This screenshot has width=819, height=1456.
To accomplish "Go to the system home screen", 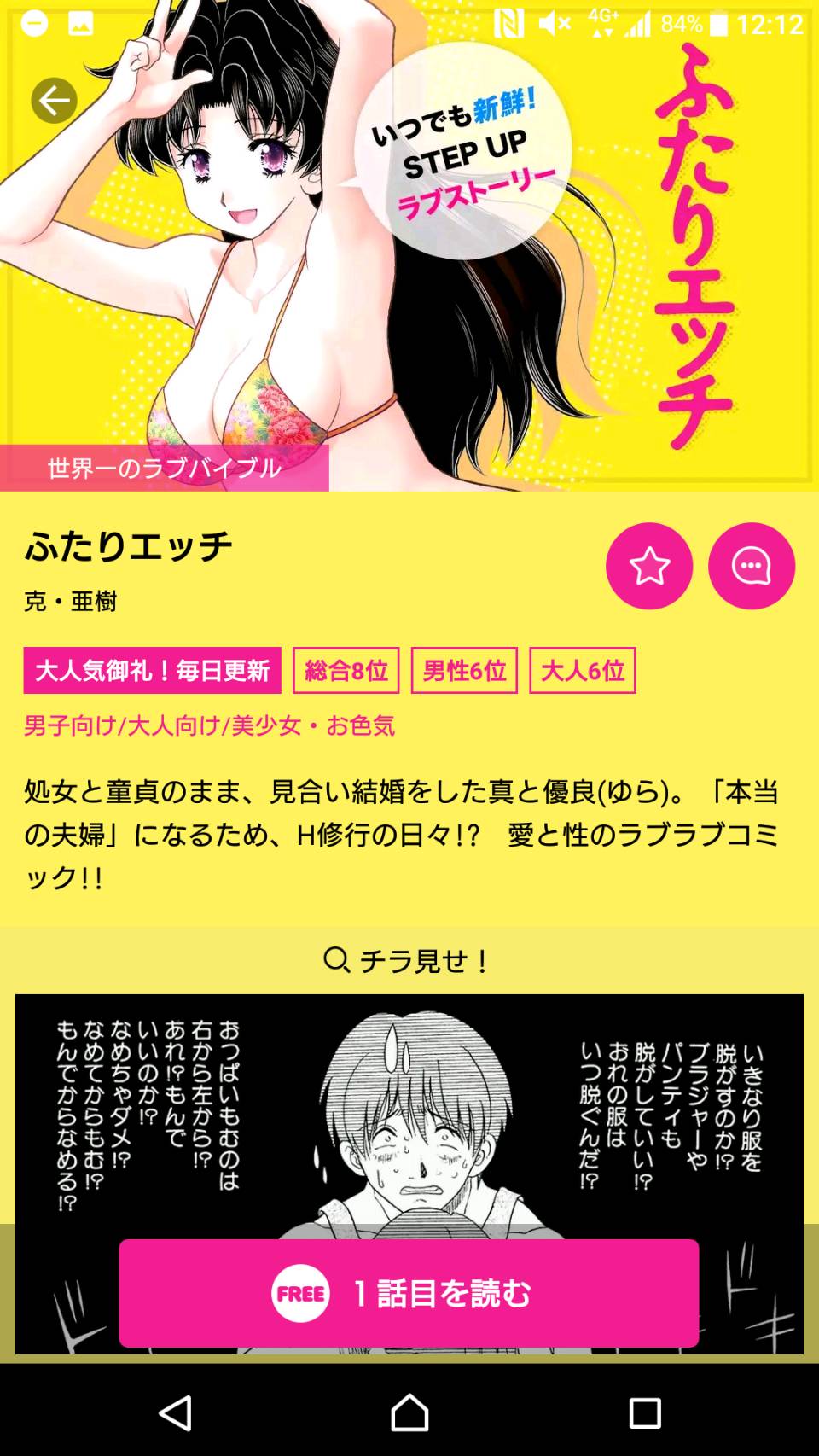I will [x=409, y=1413].
